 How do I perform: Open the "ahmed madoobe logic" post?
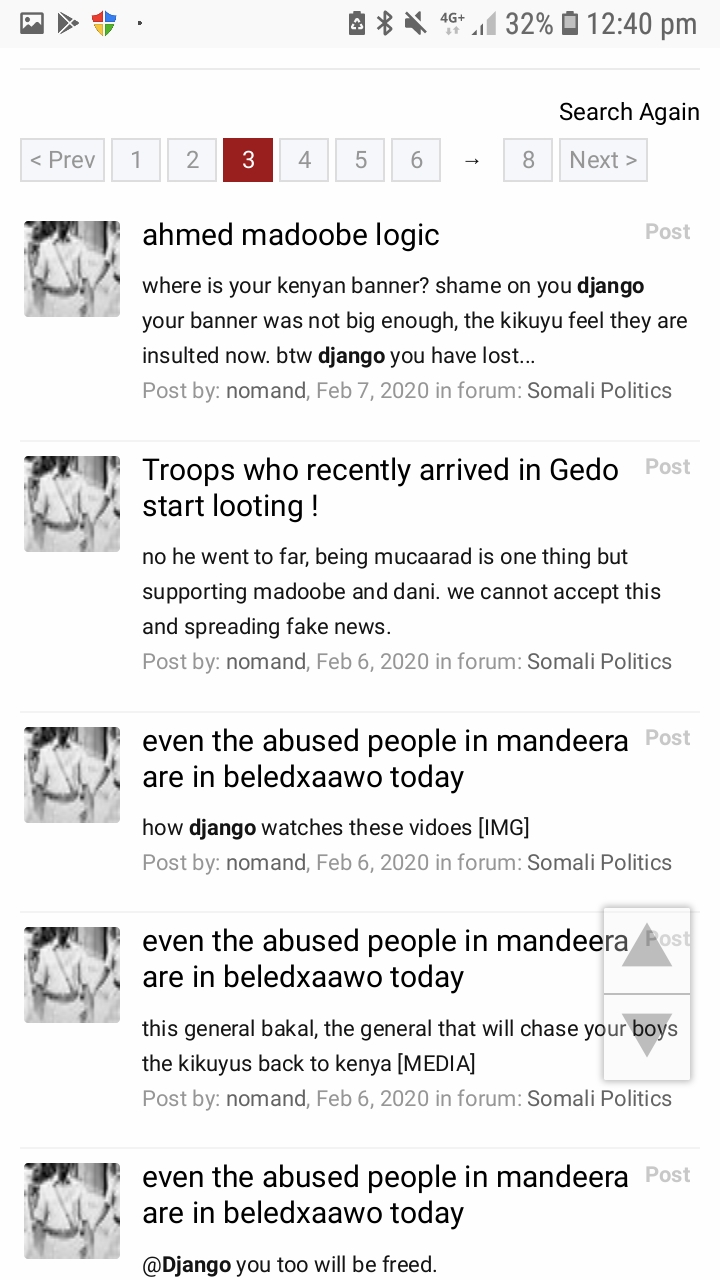291,235
